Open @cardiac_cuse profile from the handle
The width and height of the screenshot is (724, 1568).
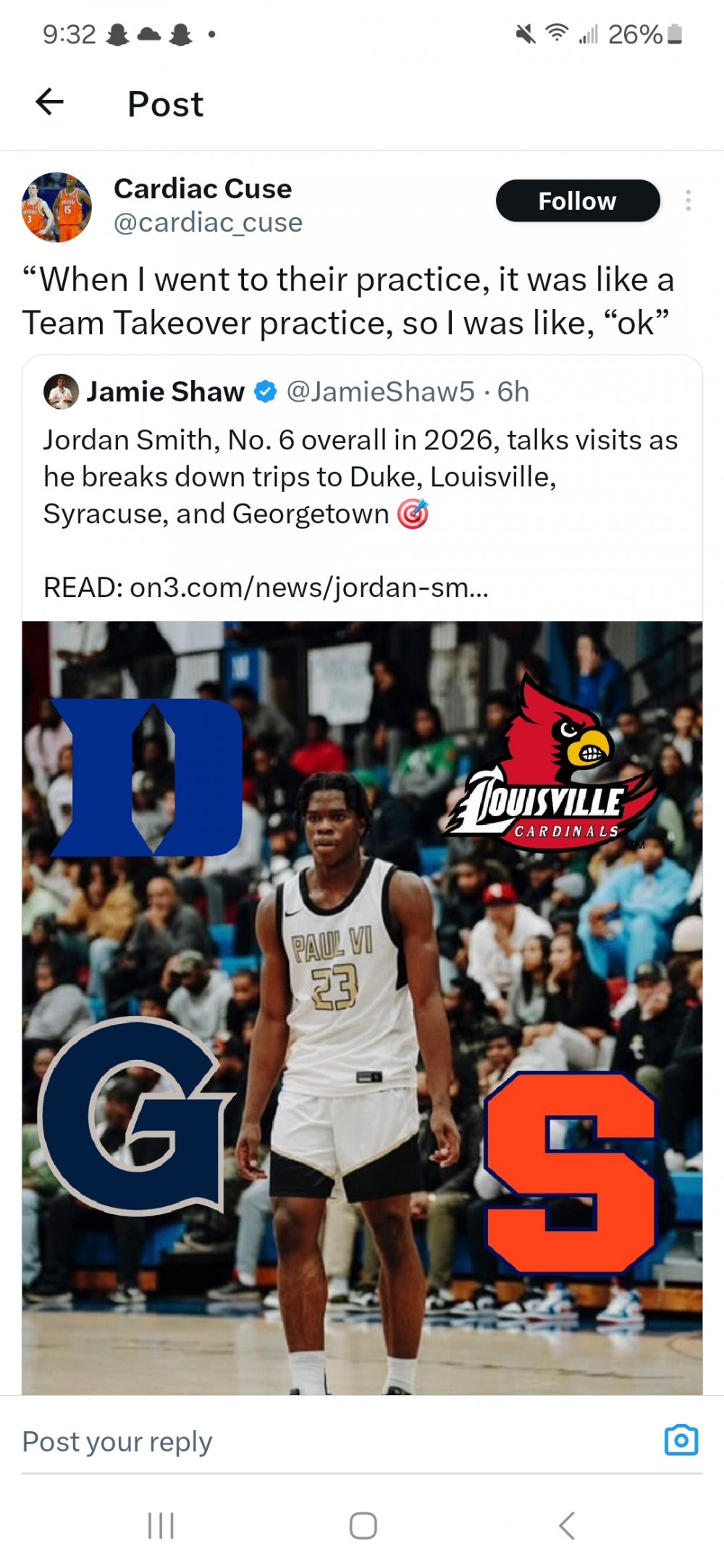[x=208, y=223]
